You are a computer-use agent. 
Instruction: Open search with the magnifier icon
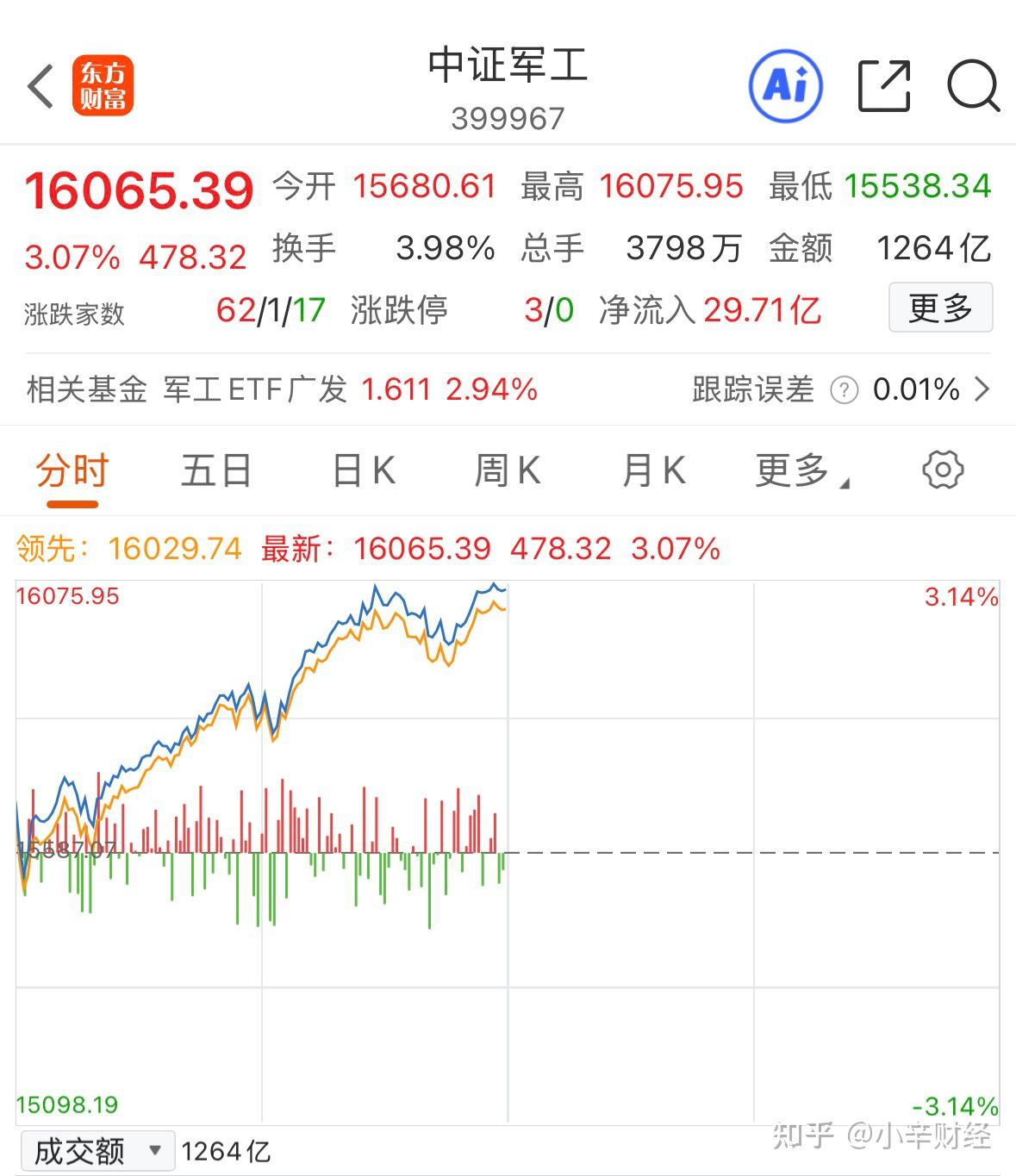tap(972, 86)
